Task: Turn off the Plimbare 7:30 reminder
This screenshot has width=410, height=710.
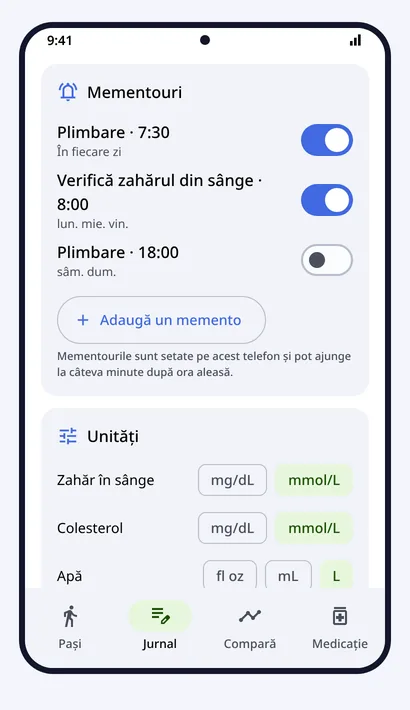Action: 327,140
